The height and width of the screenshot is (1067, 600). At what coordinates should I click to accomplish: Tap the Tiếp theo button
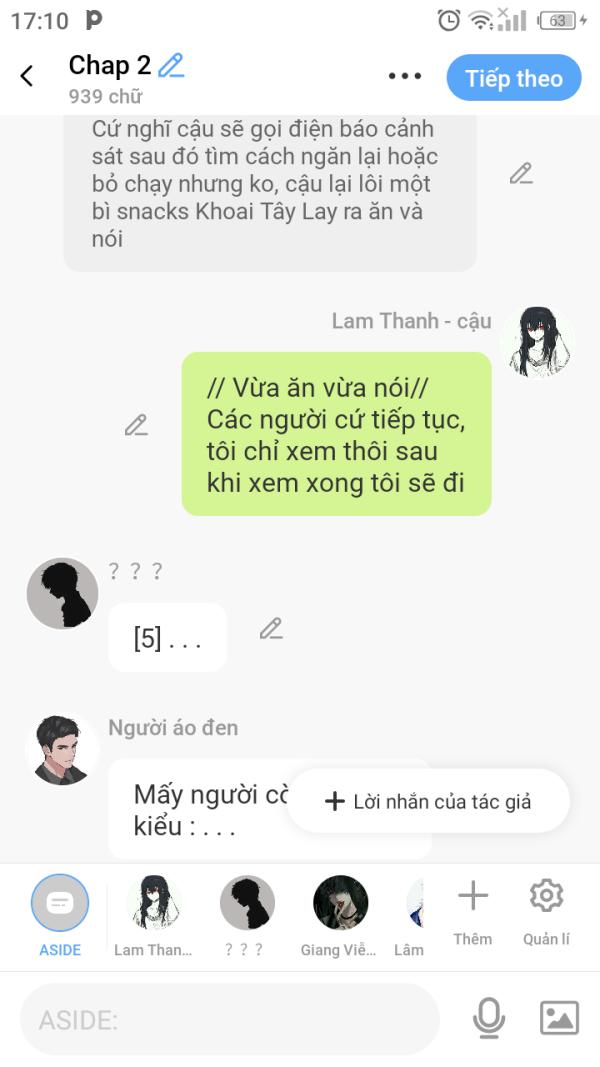tap(514, 78)
